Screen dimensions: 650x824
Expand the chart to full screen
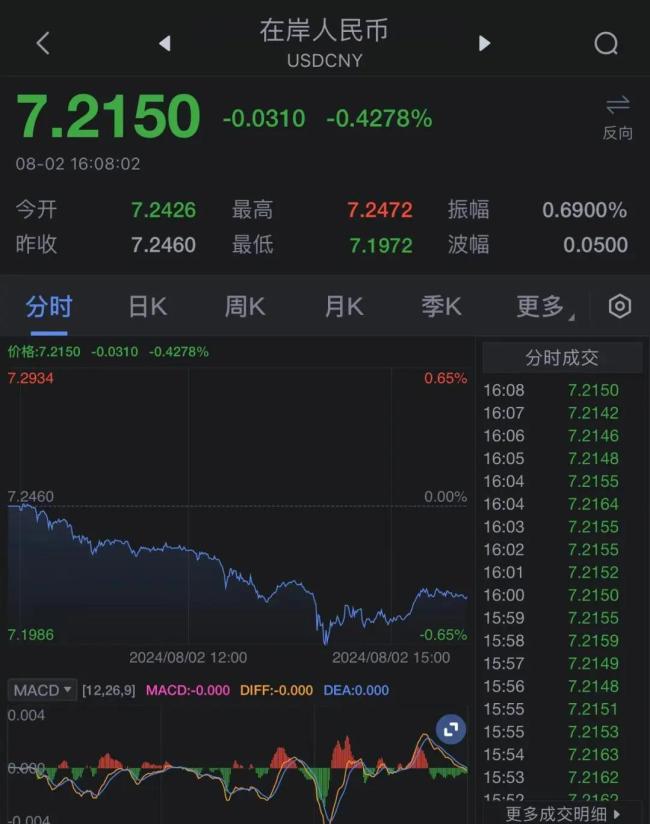click(x=451, y=730)
